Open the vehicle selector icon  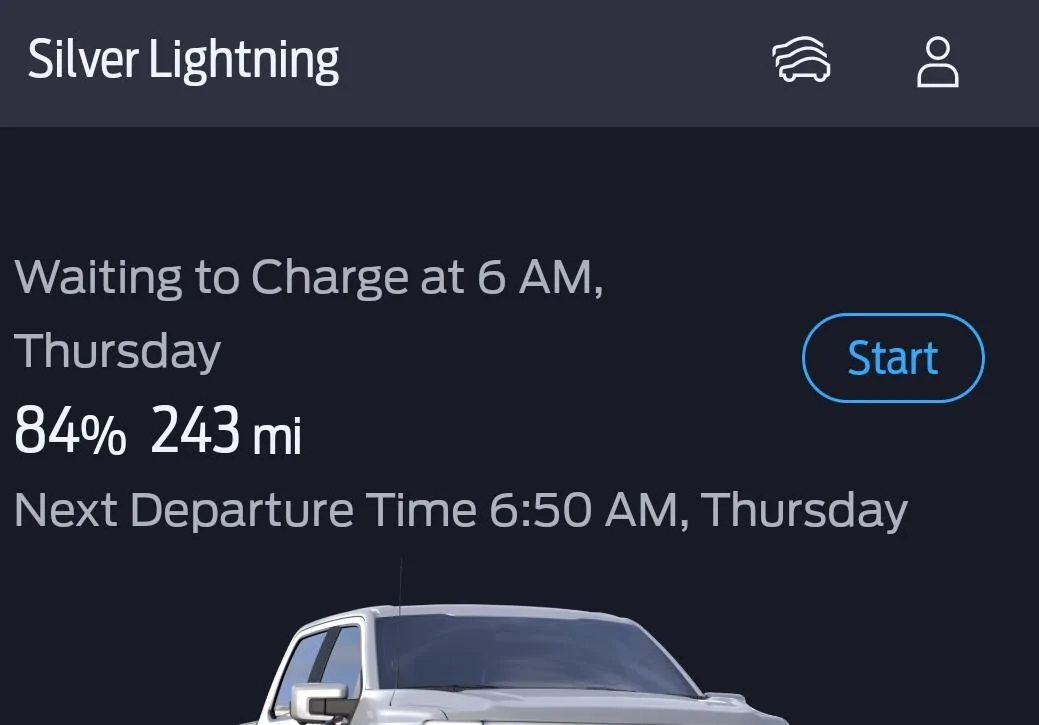(802, 61)
